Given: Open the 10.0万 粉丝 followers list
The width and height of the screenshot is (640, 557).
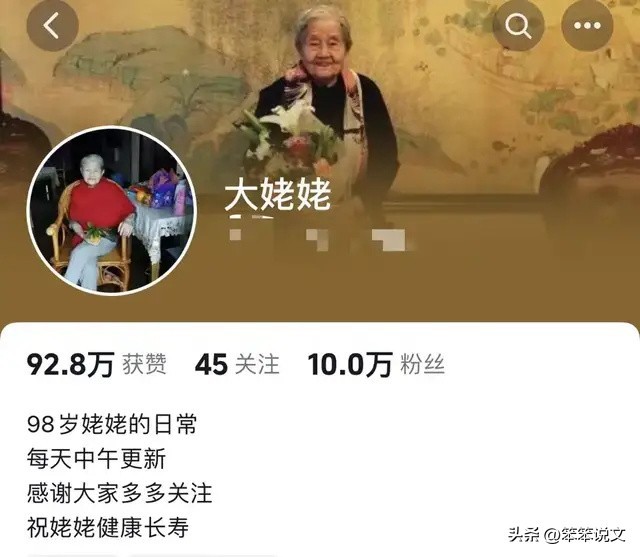Looking at the screenshot, I should point(361,365).
